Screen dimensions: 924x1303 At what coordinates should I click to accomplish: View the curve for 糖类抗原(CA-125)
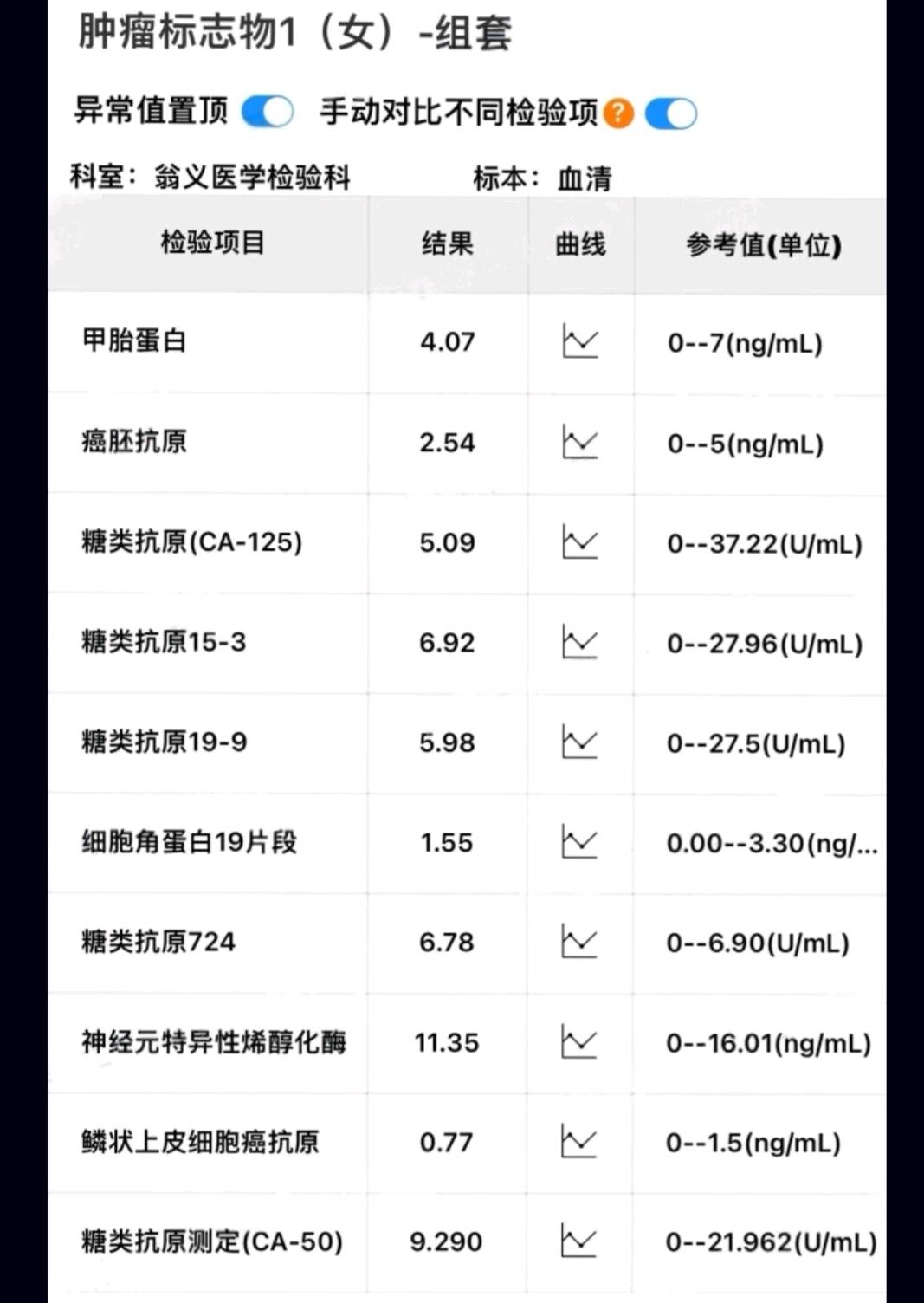pyautogui.click(x=580, y=542)
